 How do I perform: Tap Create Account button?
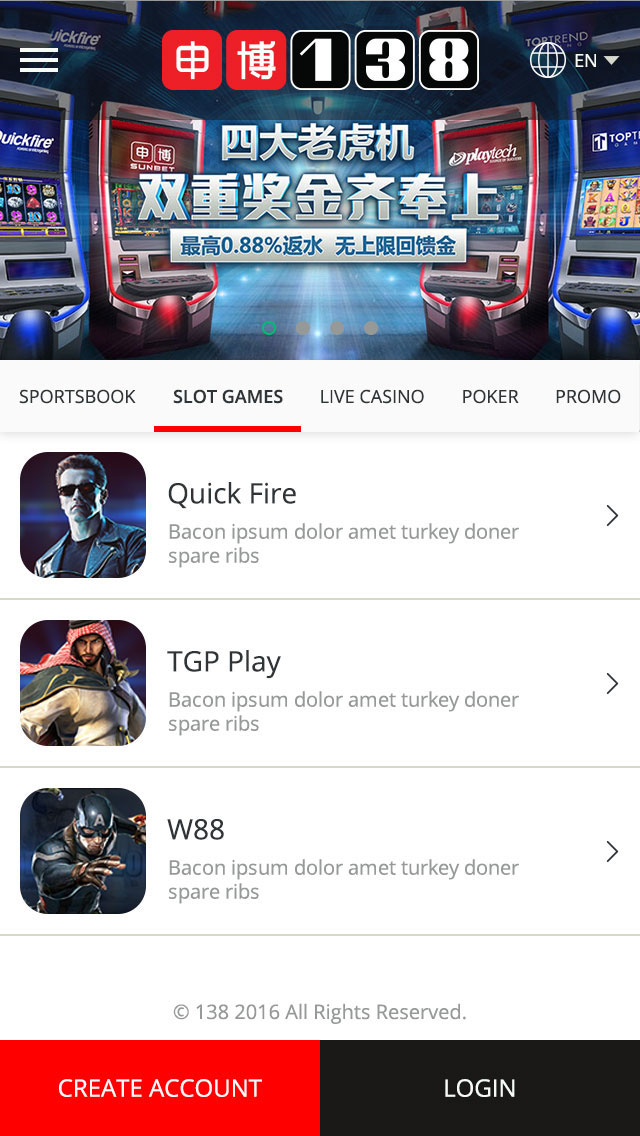click(x=160, y=1088)
